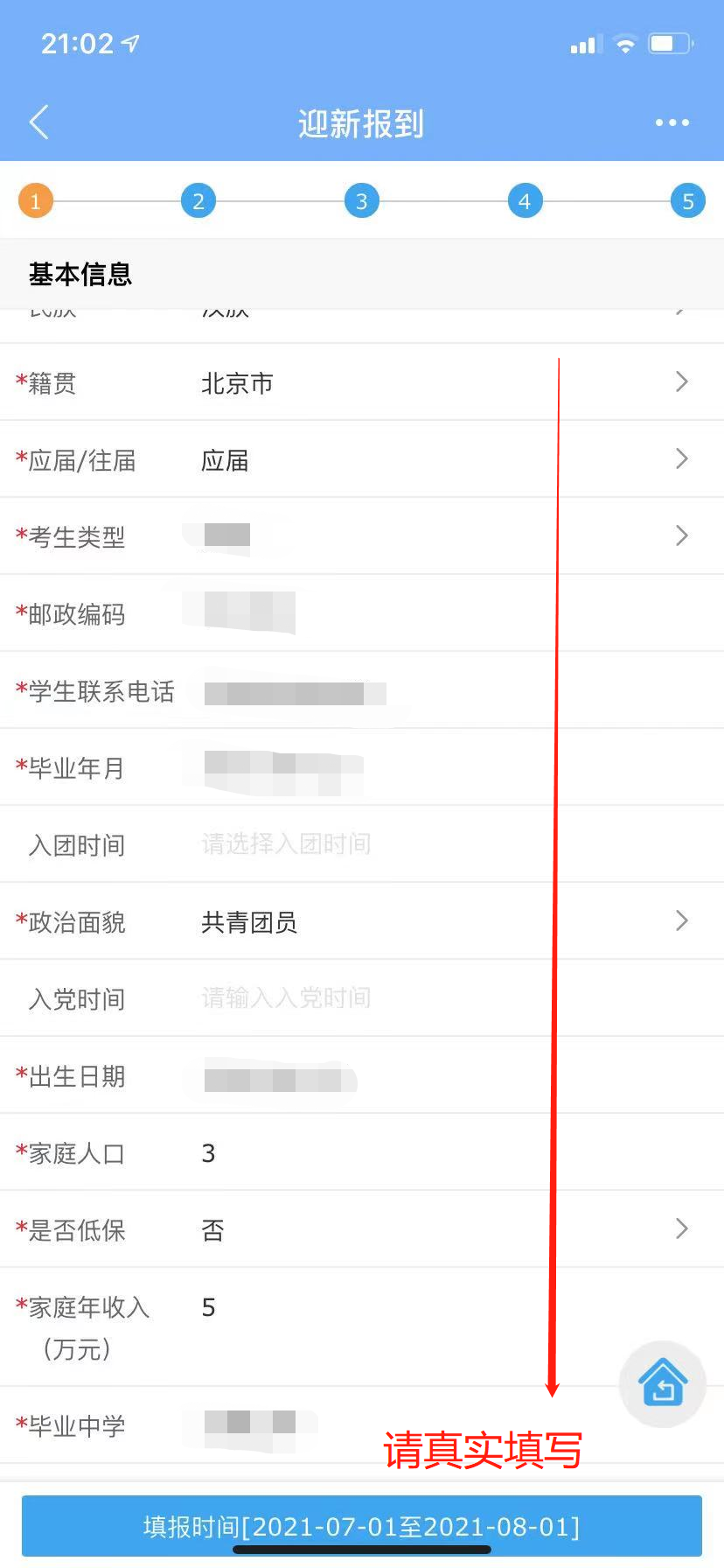Jump to step 3 indicator
This screenshot has height=1568, width=724.
(361, 201)
